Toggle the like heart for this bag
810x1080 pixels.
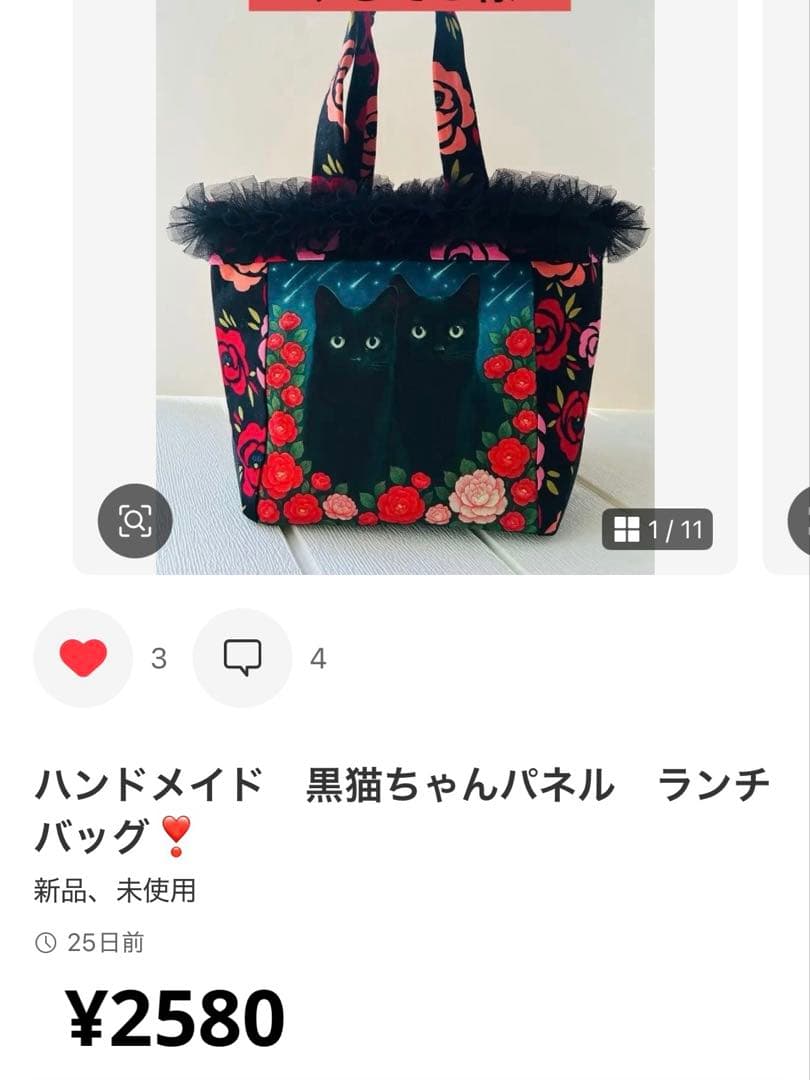(x=82, y=659)
